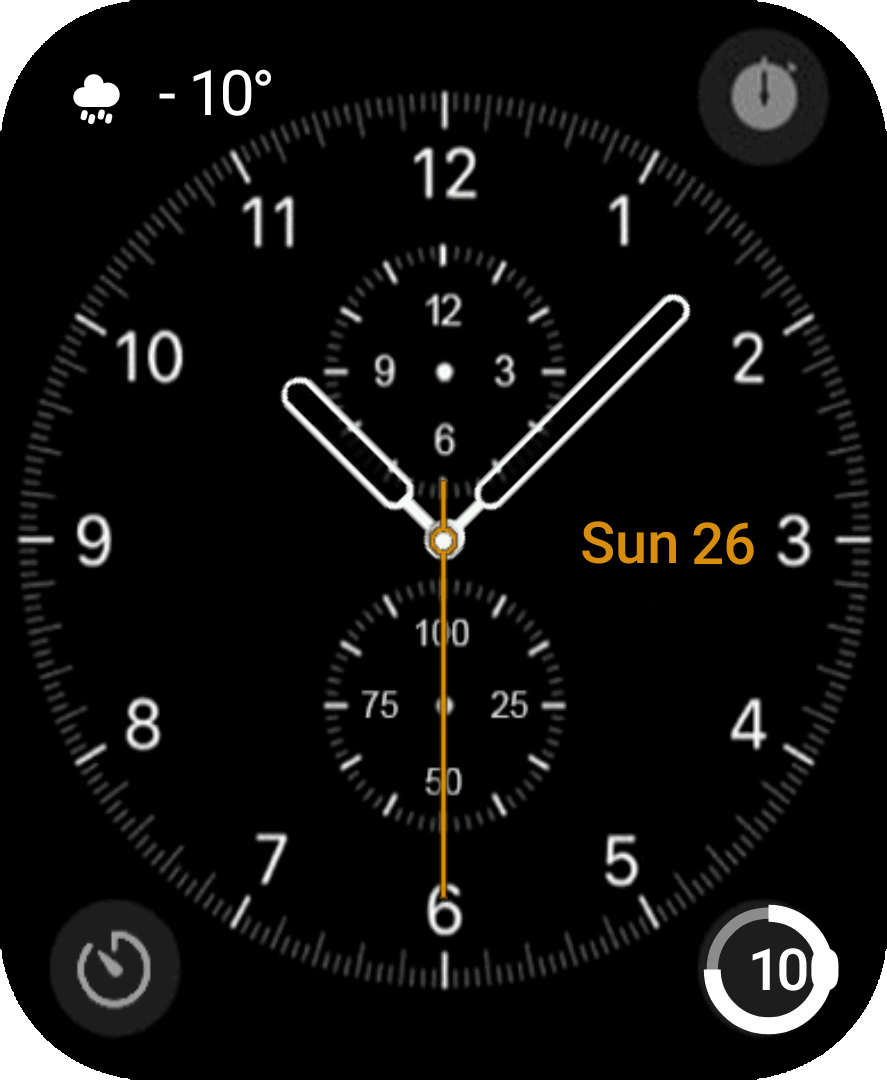Open the rain cloud weather icon
This screenshot has height=1080, width=887.
94,98
